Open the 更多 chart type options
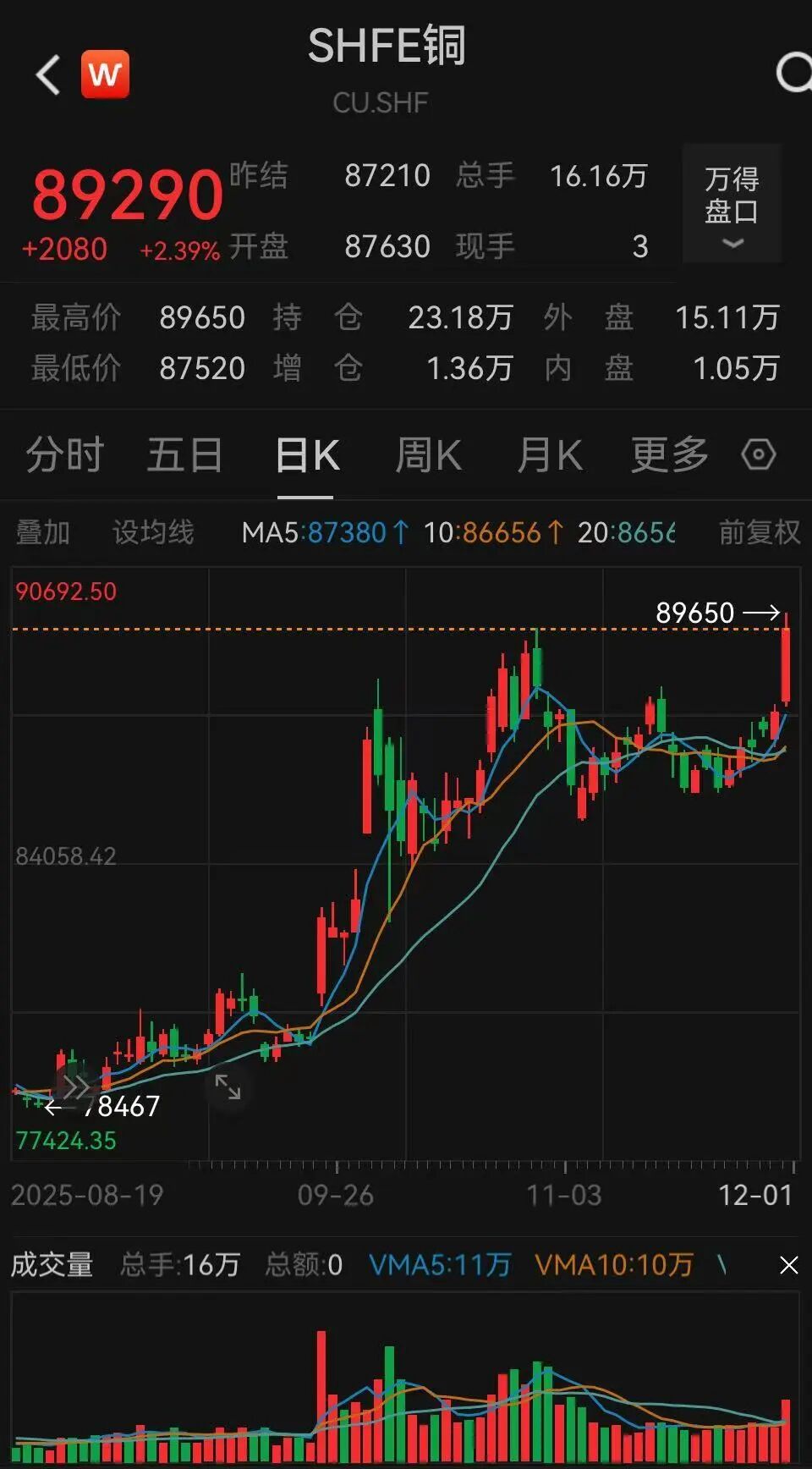This screenshot has width=812, height=1469. coord(668,455)
